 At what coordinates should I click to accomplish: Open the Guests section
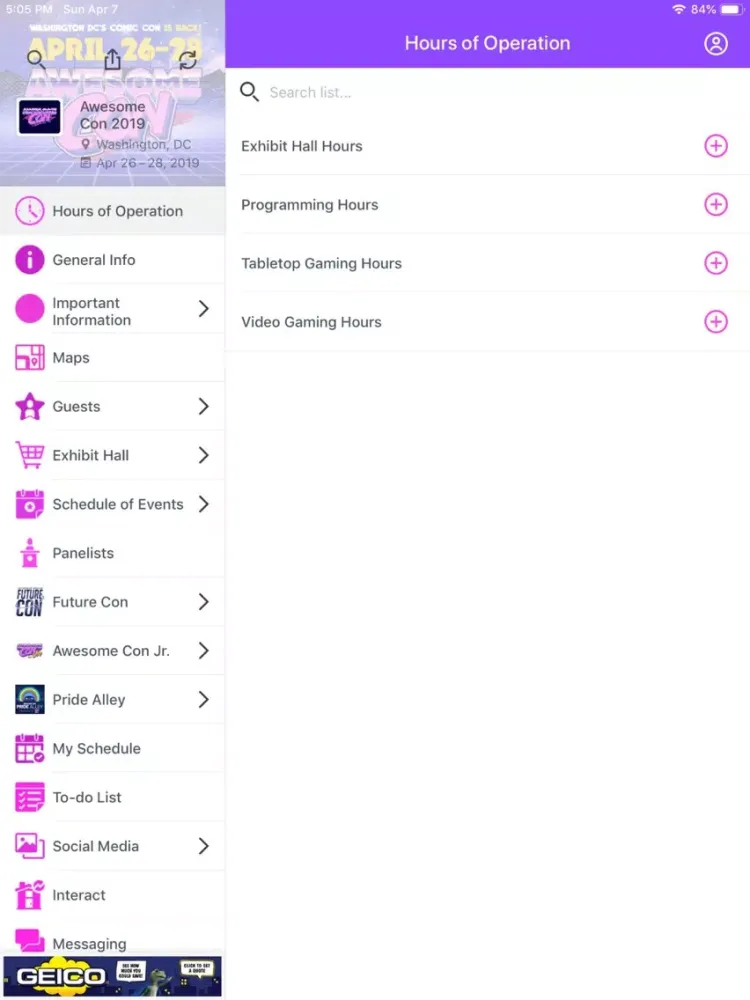point(110,407)
